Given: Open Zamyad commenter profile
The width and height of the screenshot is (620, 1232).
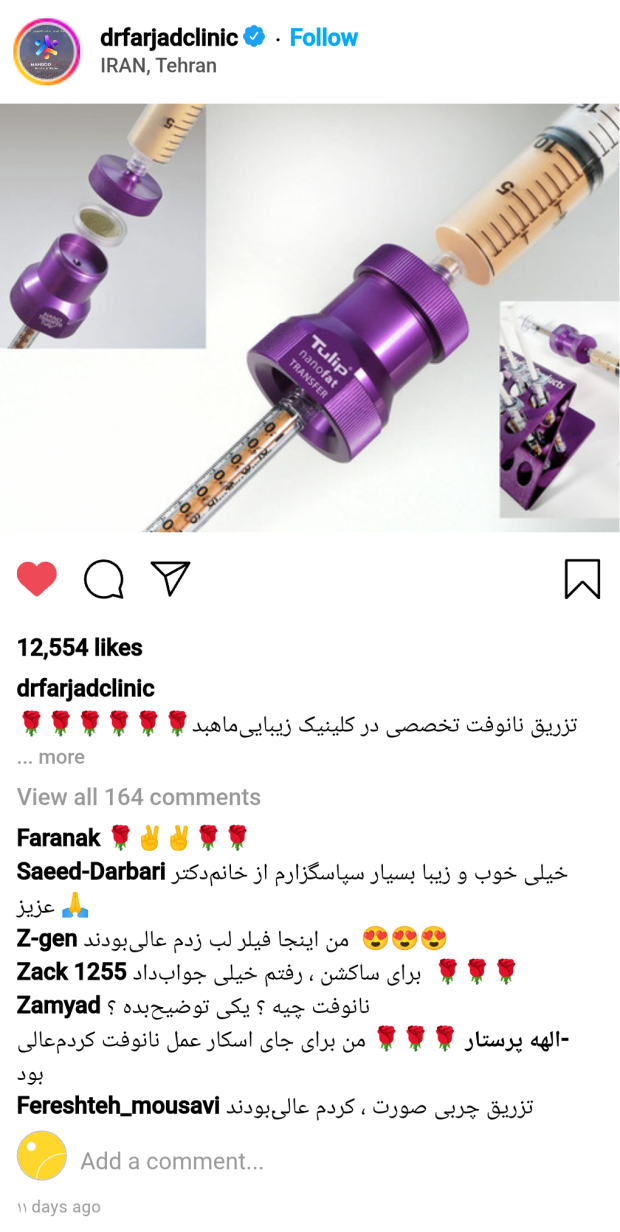Looking at the screenshot, I should tap(59, 1005).
